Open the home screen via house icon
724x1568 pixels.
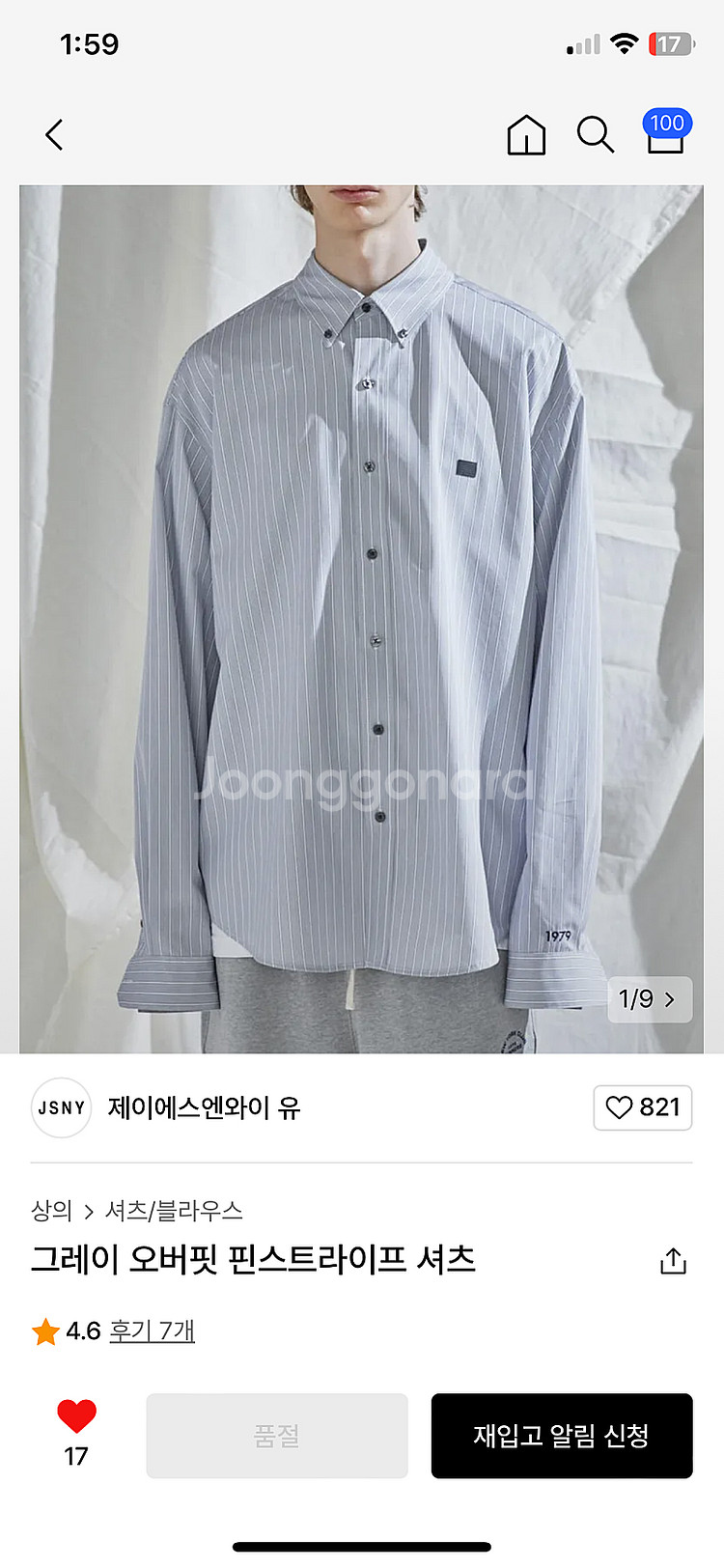tap(526, 135)
